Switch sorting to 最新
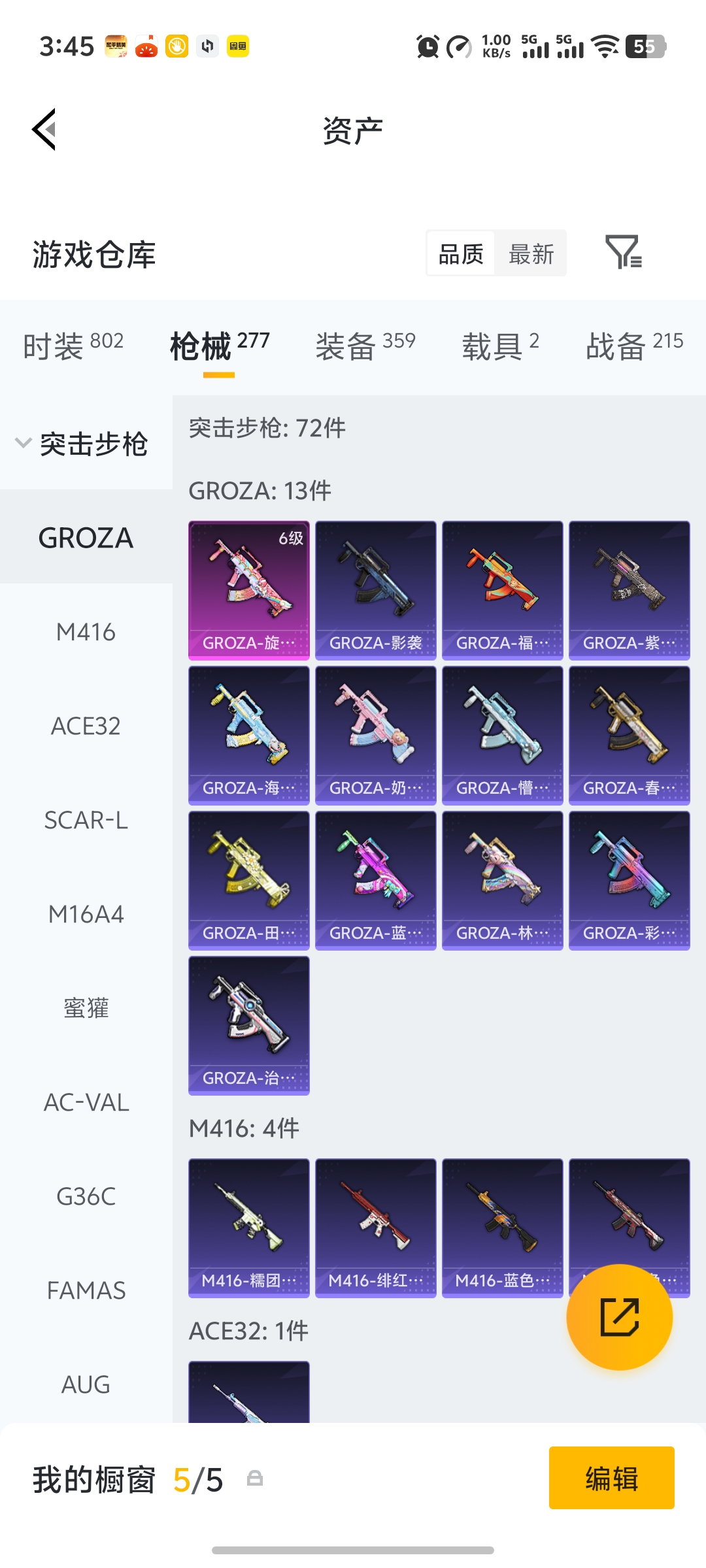 (x=531, y=253)
